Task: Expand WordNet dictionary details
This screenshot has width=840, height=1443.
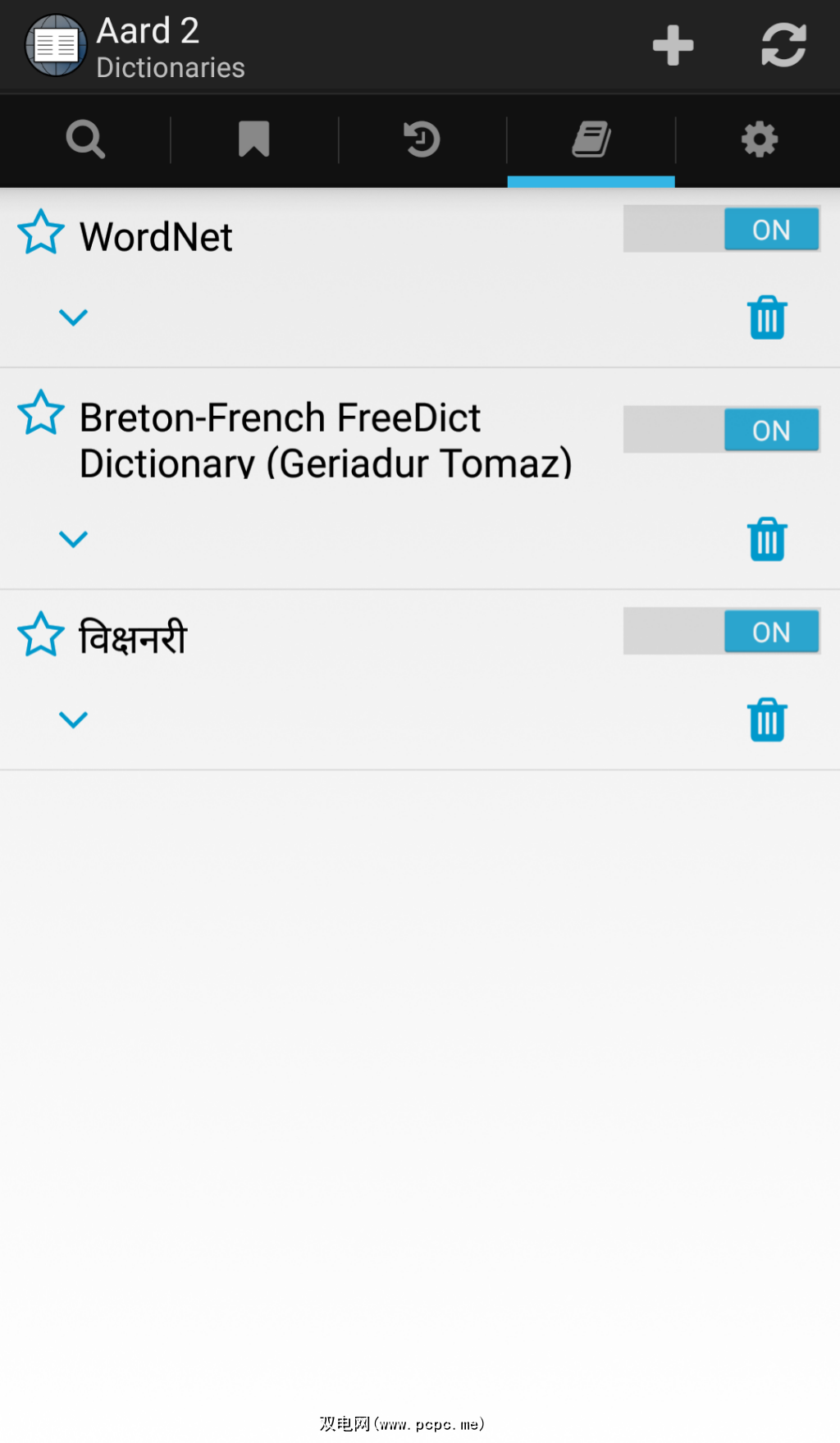Action: pyautogui.click(x=73, y=317)
